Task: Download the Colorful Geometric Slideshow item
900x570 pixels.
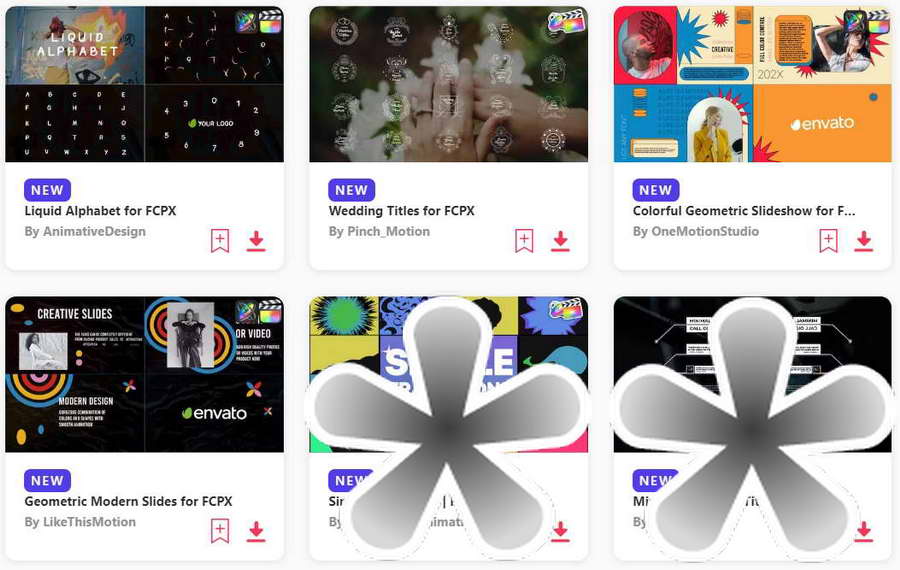Action: click(864, 241)
